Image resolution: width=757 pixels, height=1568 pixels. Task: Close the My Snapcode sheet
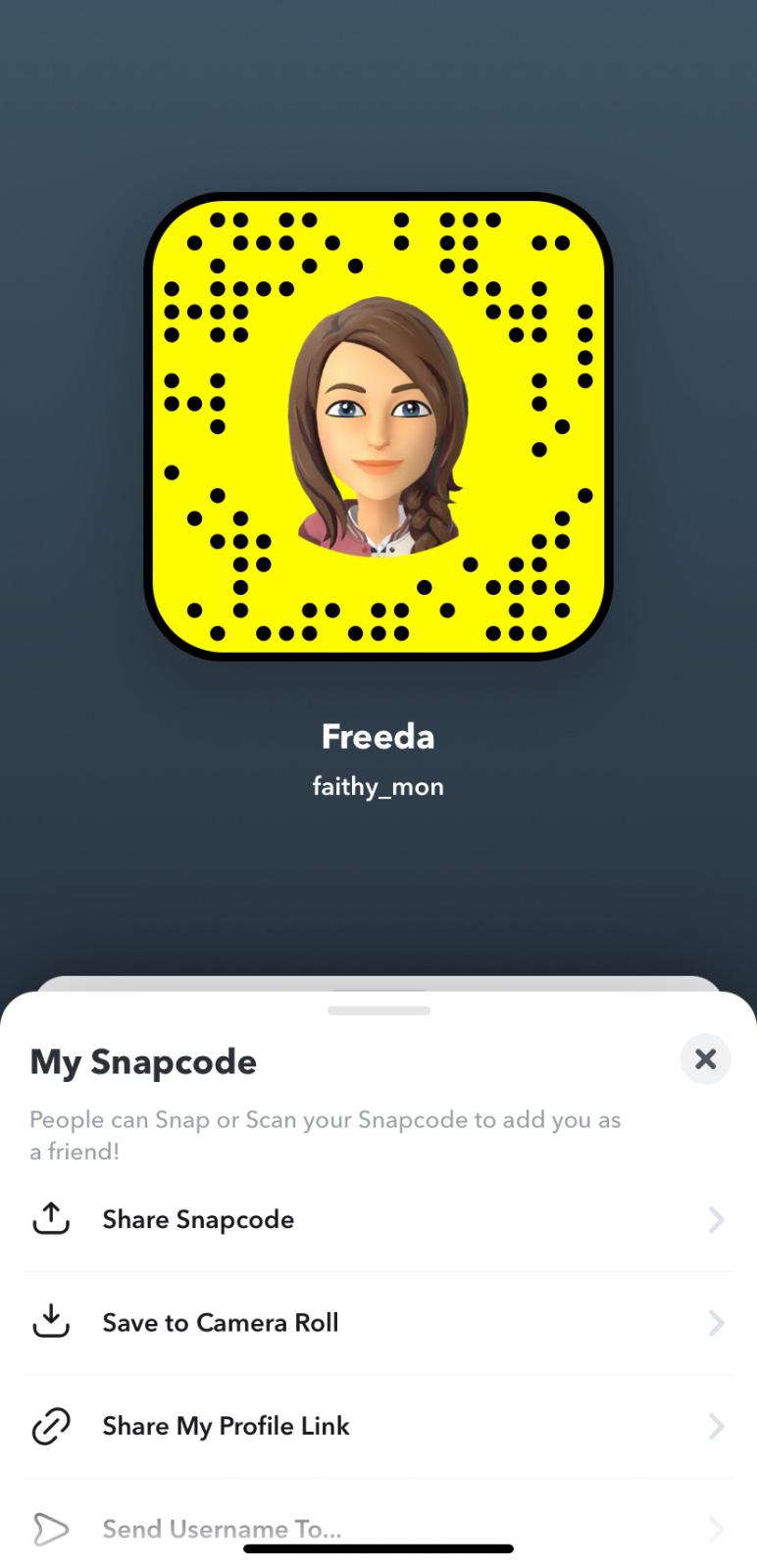[x=705, y=1059]
